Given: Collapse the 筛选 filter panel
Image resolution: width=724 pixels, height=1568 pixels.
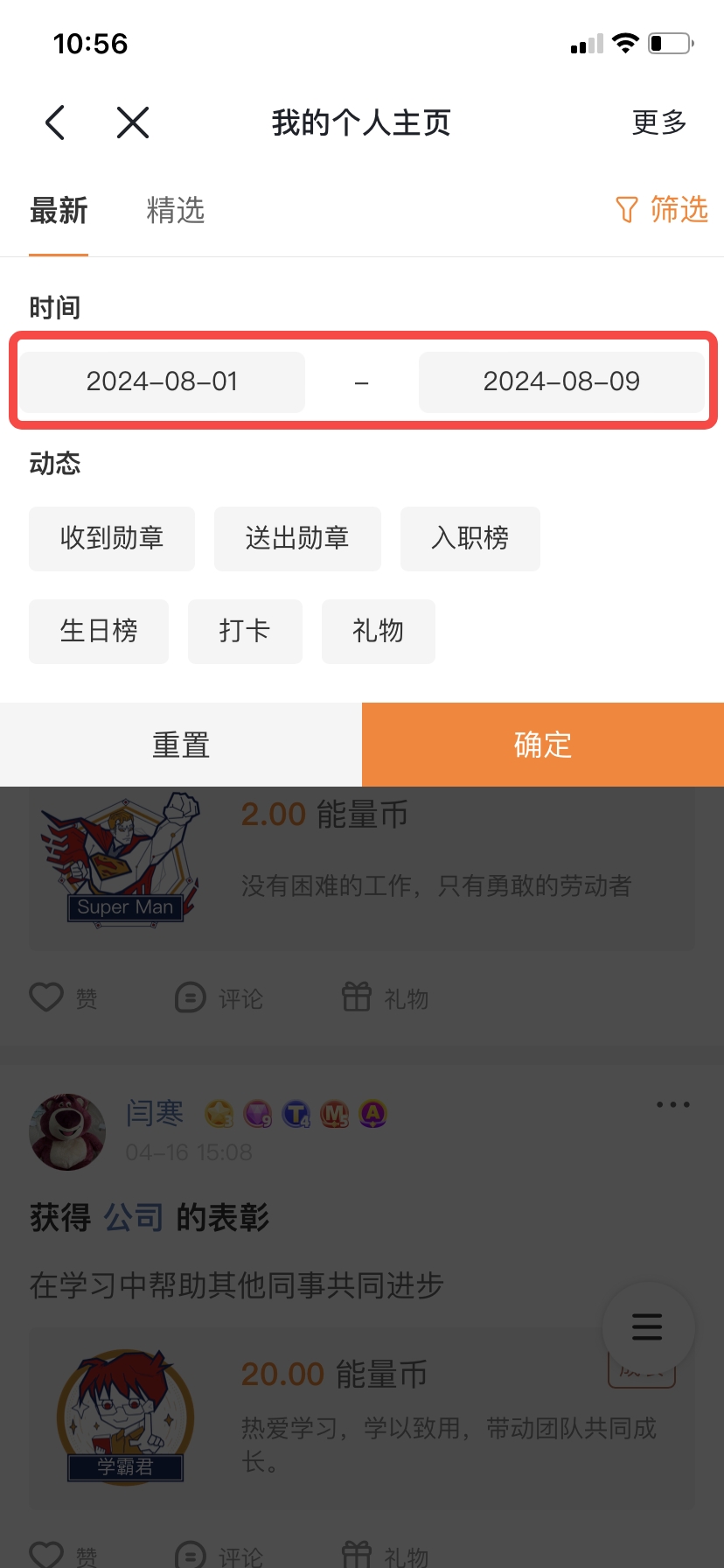Looking at the screenshot, I should (662, 210).
